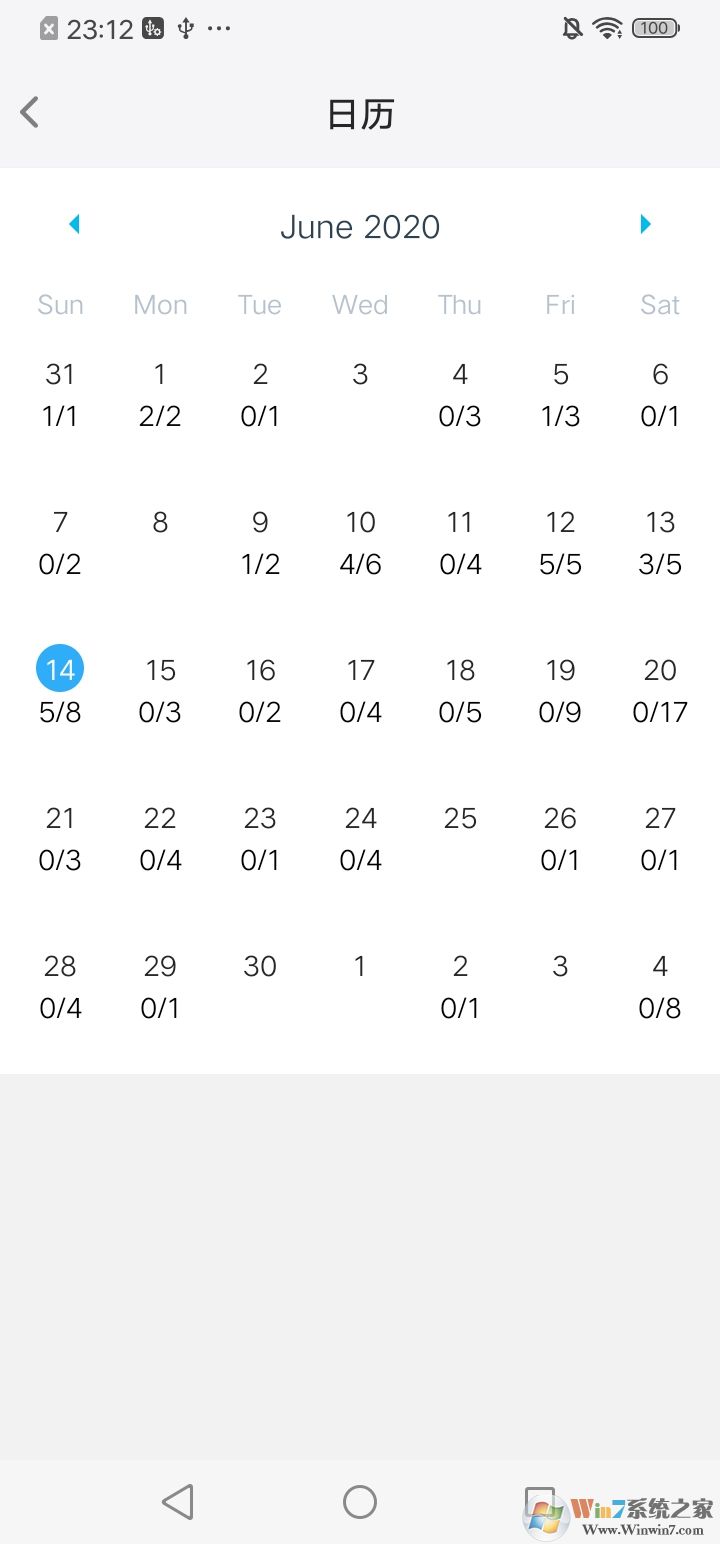Select June 19 showing 0/9
The width and height of the screenshot is (720, 1544).
(x=560, y=690)
